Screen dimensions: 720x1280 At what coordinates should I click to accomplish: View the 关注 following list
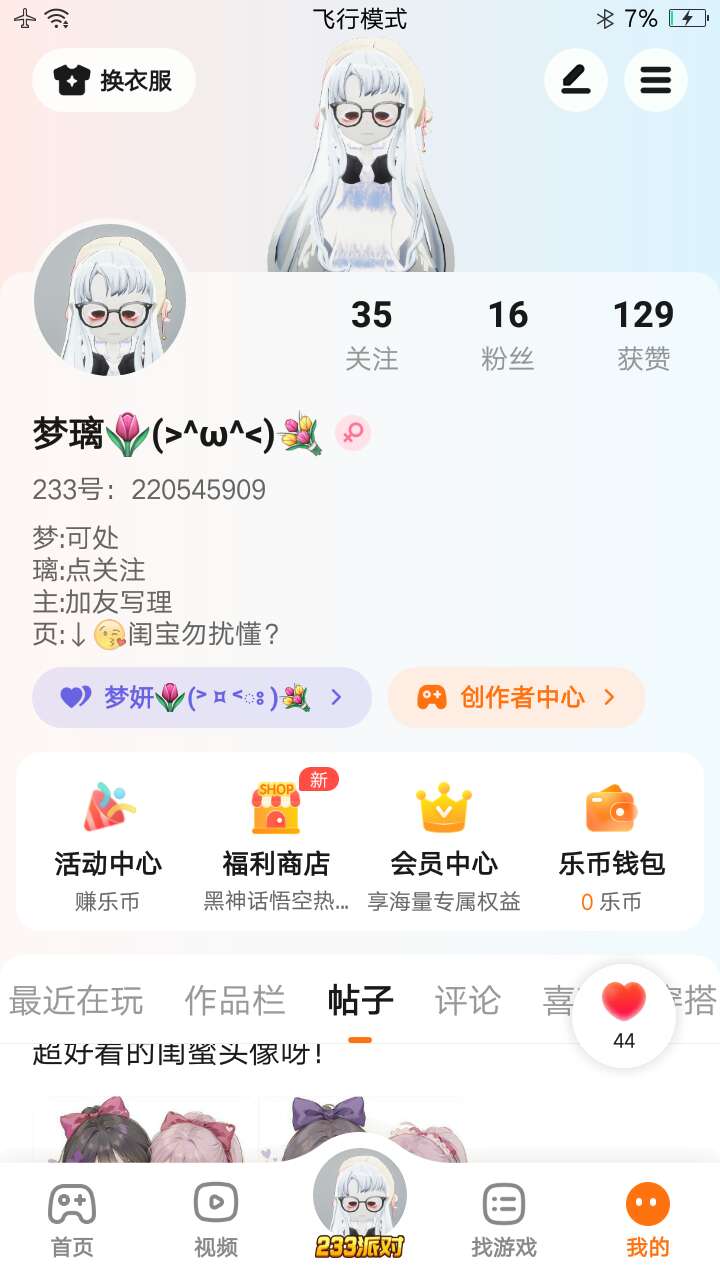[x=372, y=335]
